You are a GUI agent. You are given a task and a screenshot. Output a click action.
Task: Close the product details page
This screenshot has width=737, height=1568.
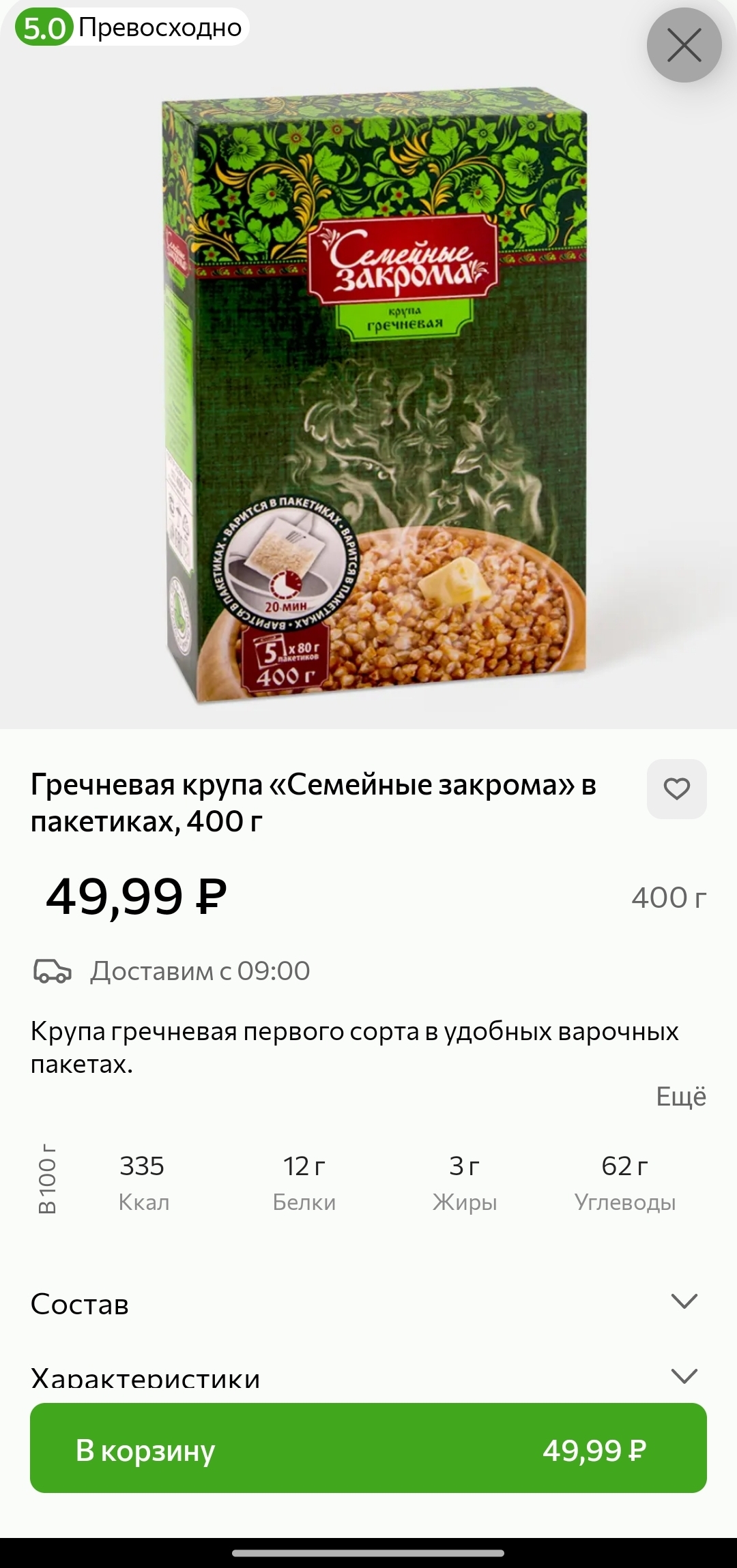click(x=684, y=46)
